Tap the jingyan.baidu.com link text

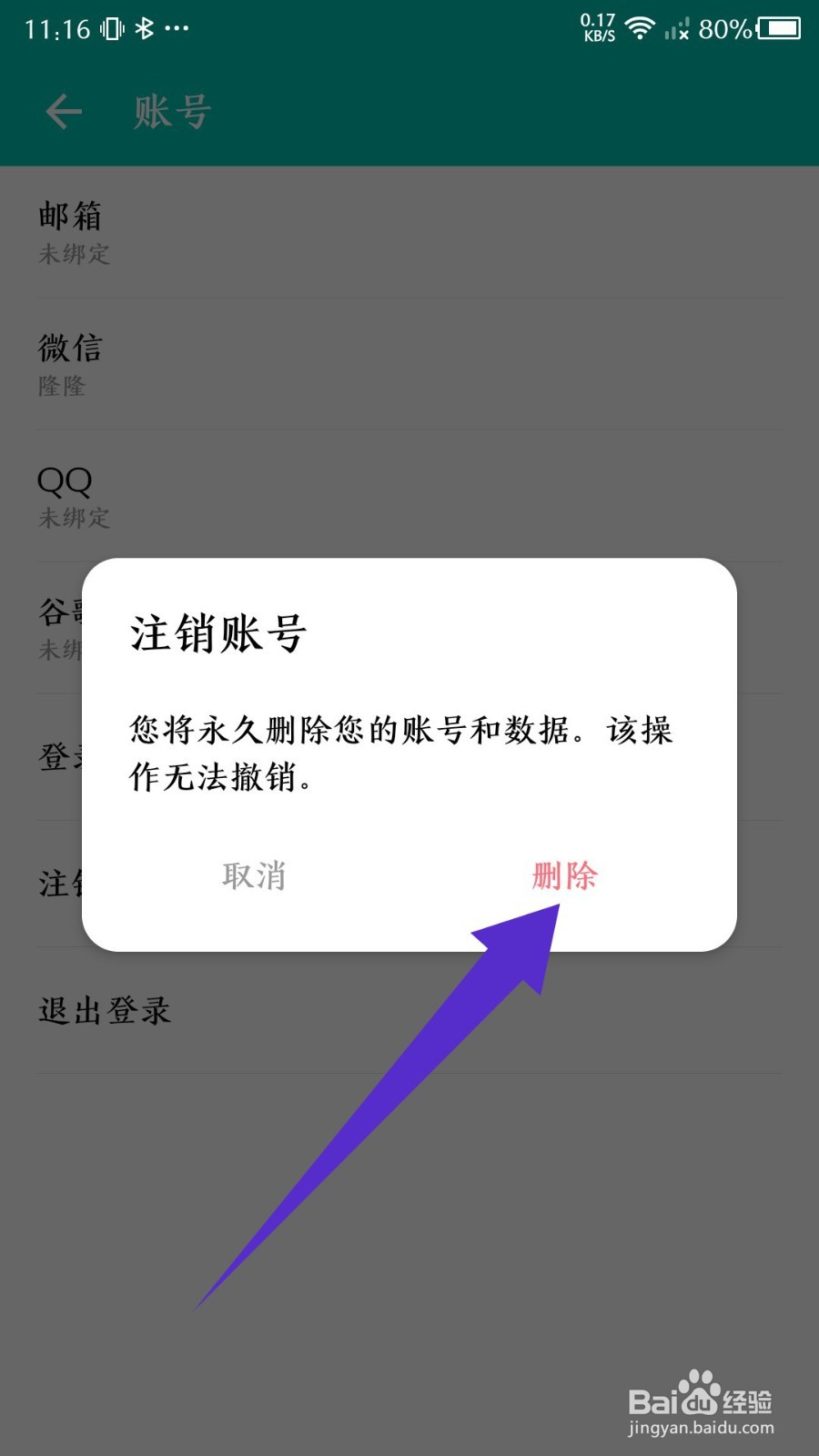pyautogui.click(x=701, y=1429)
